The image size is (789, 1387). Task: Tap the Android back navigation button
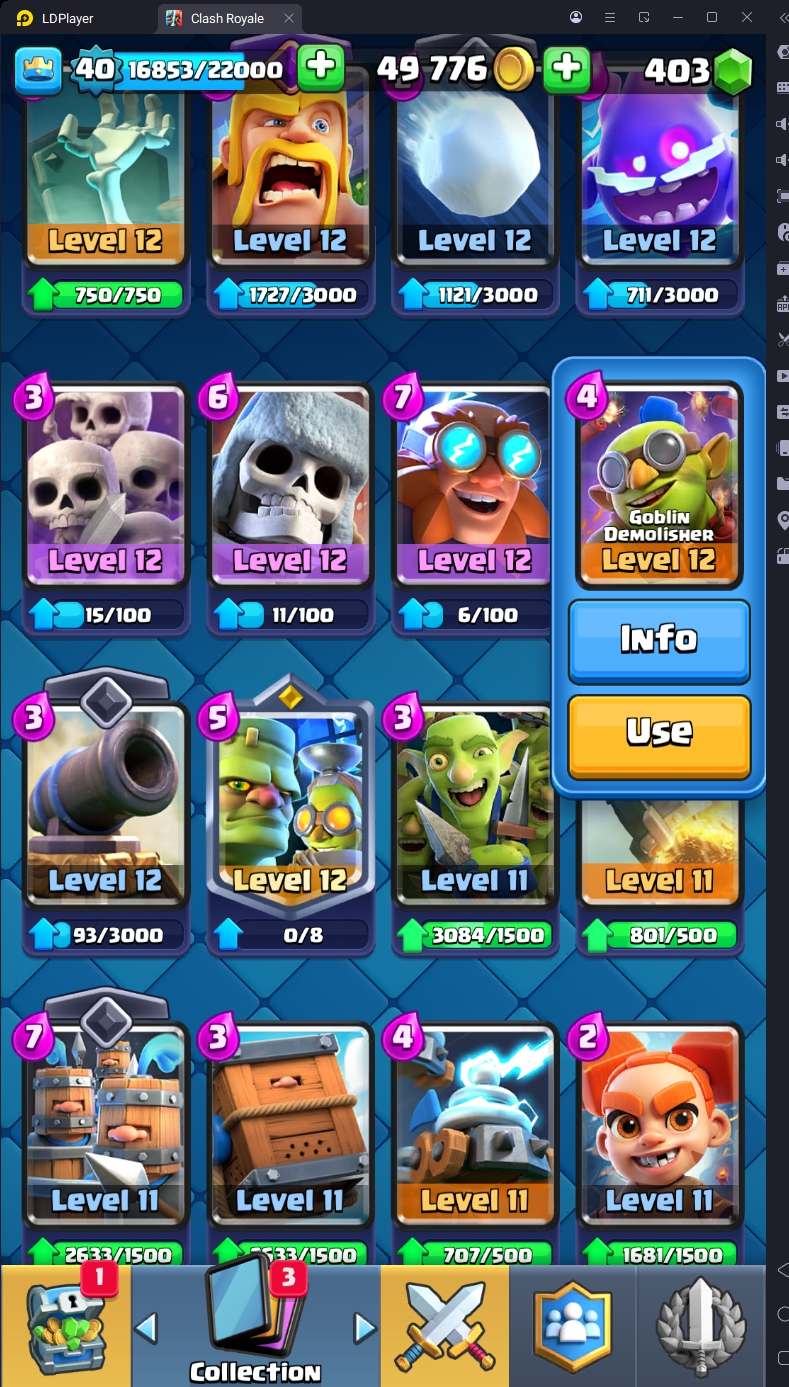click(x=782, y=1270)
